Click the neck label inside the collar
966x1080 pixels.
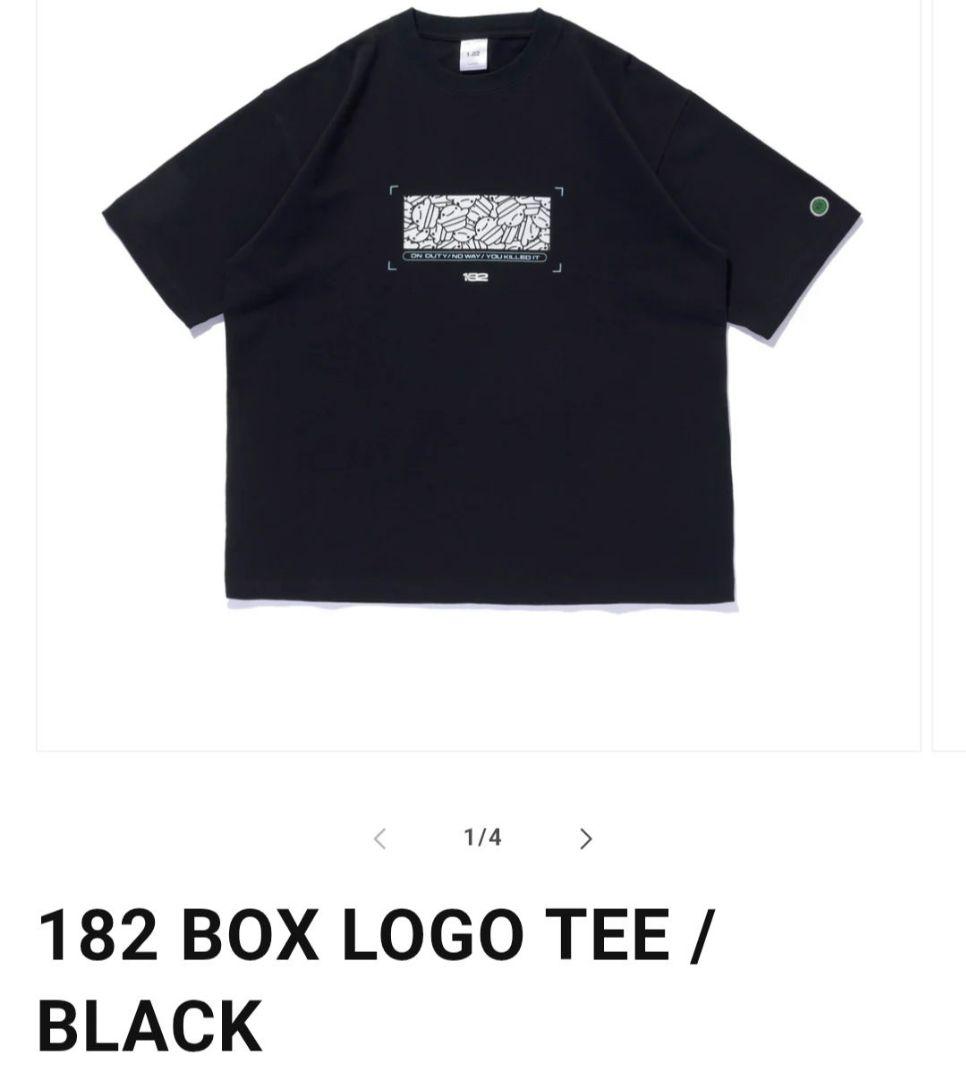click(x=475, y=55)
